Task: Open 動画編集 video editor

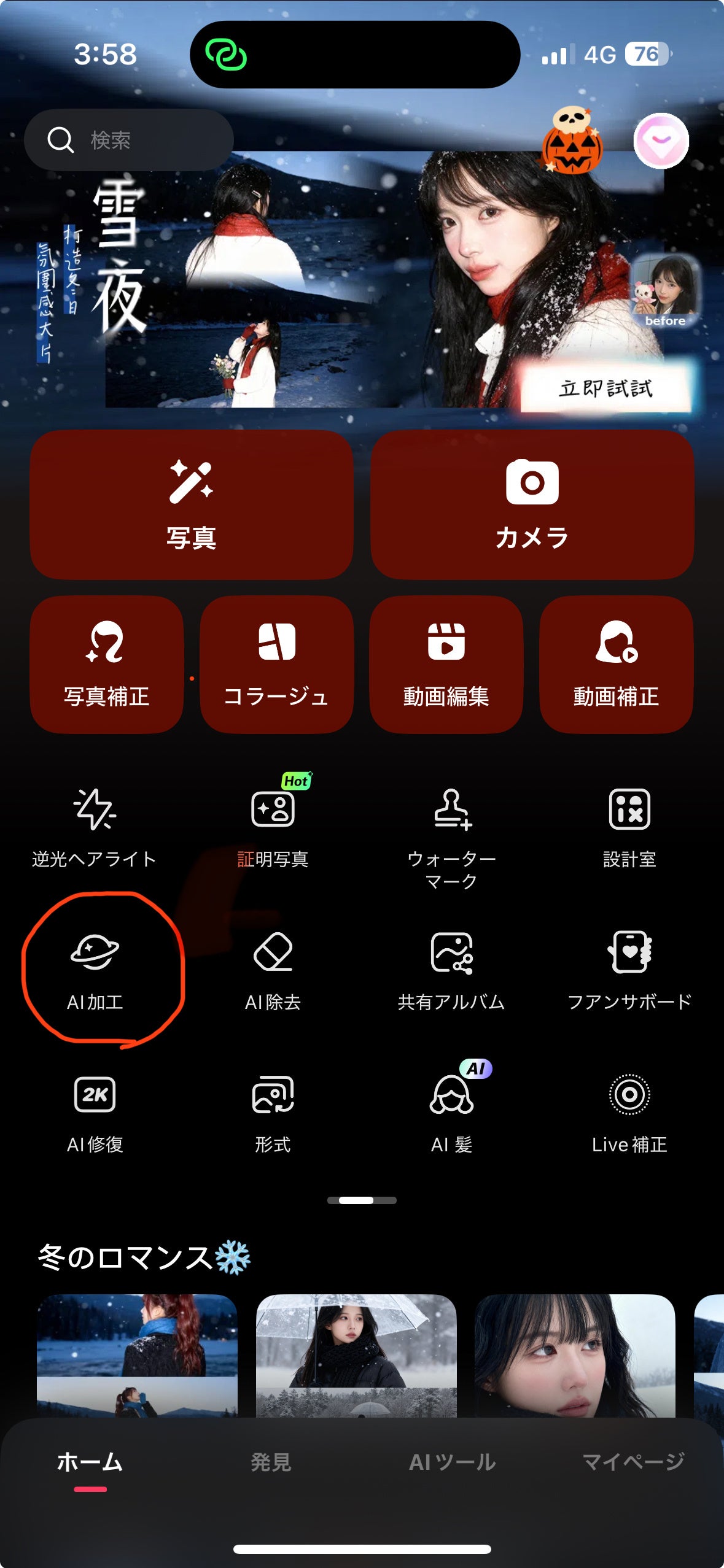Action: [x=446, y=664]
